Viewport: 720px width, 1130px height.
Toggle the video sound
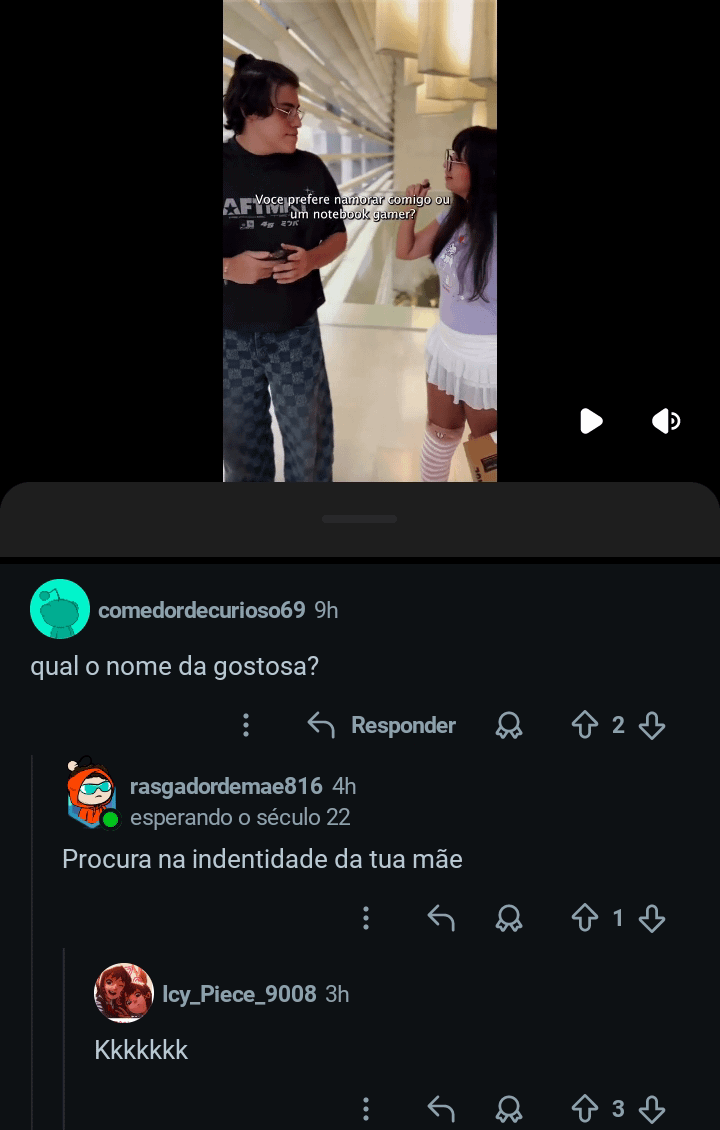tap(666, 421)
